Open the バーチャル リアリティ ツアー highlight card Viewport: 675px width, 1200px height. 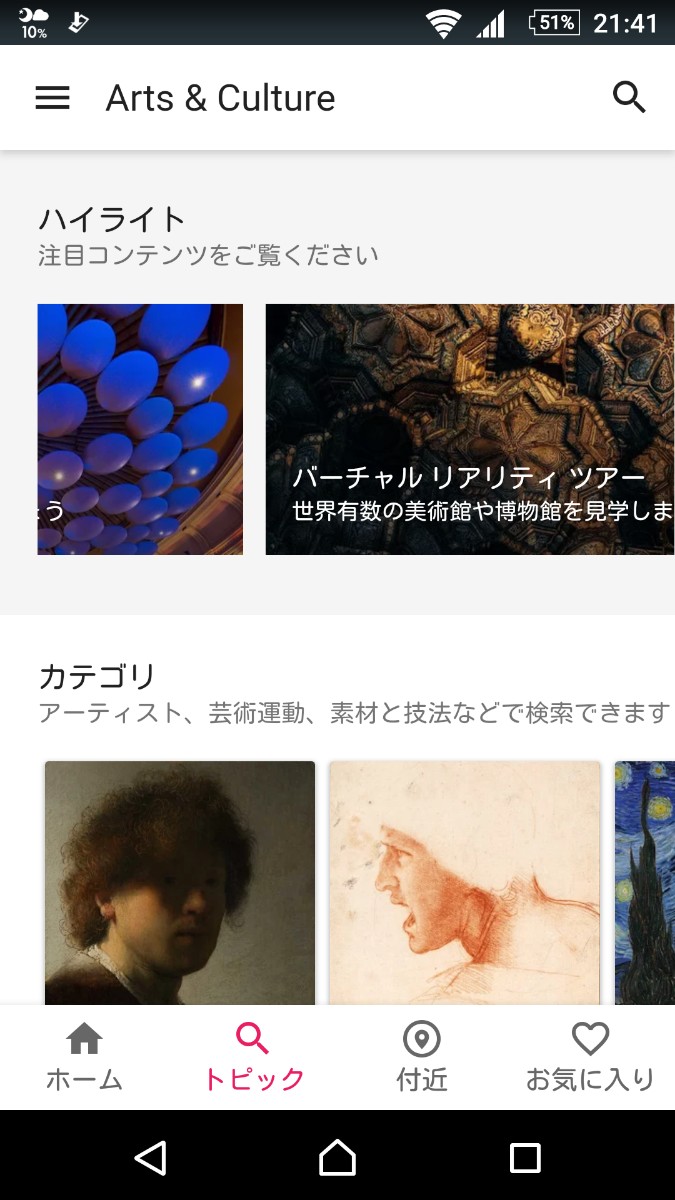[469, 429]
